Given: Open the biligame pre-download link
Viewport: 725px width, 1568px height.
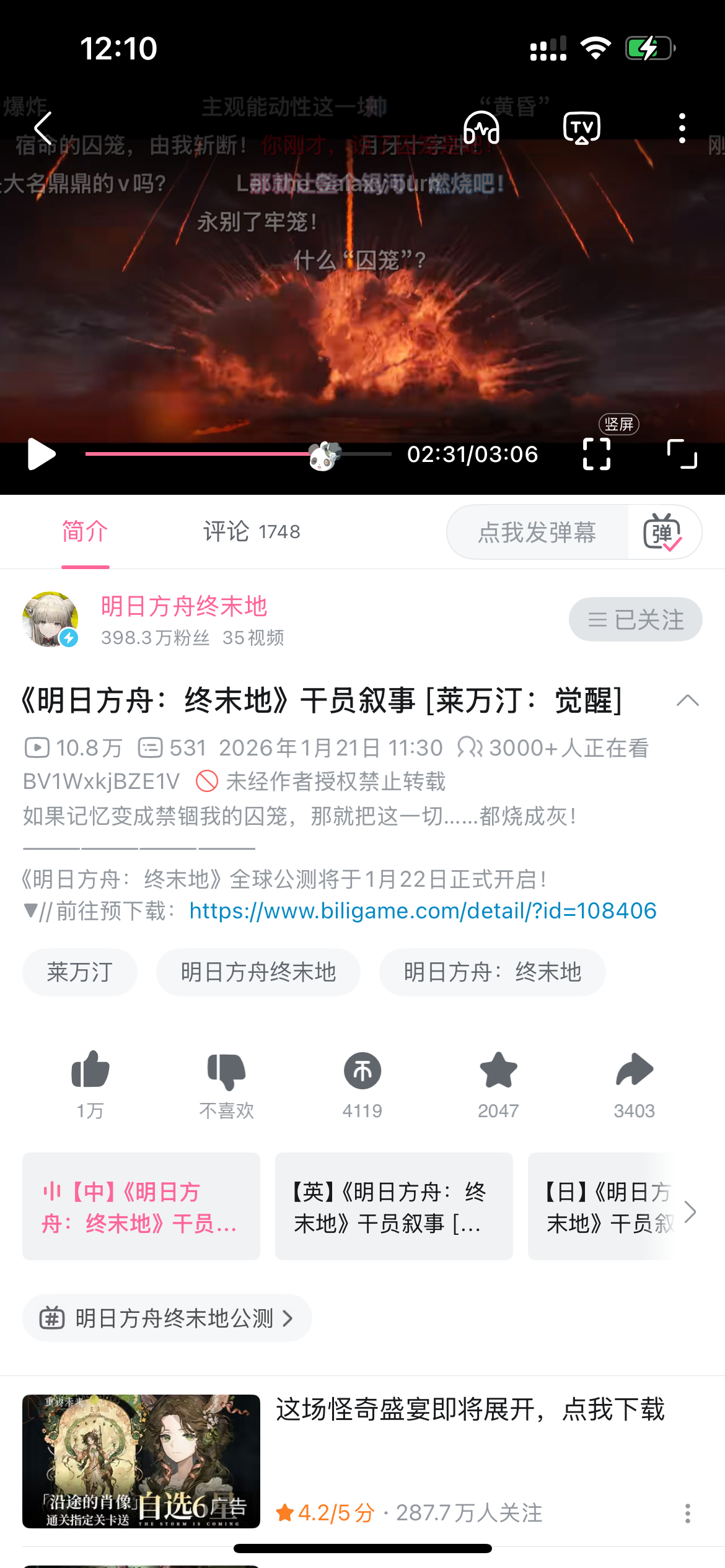Looking at the screenshot, I should click(x=423, y=910).
